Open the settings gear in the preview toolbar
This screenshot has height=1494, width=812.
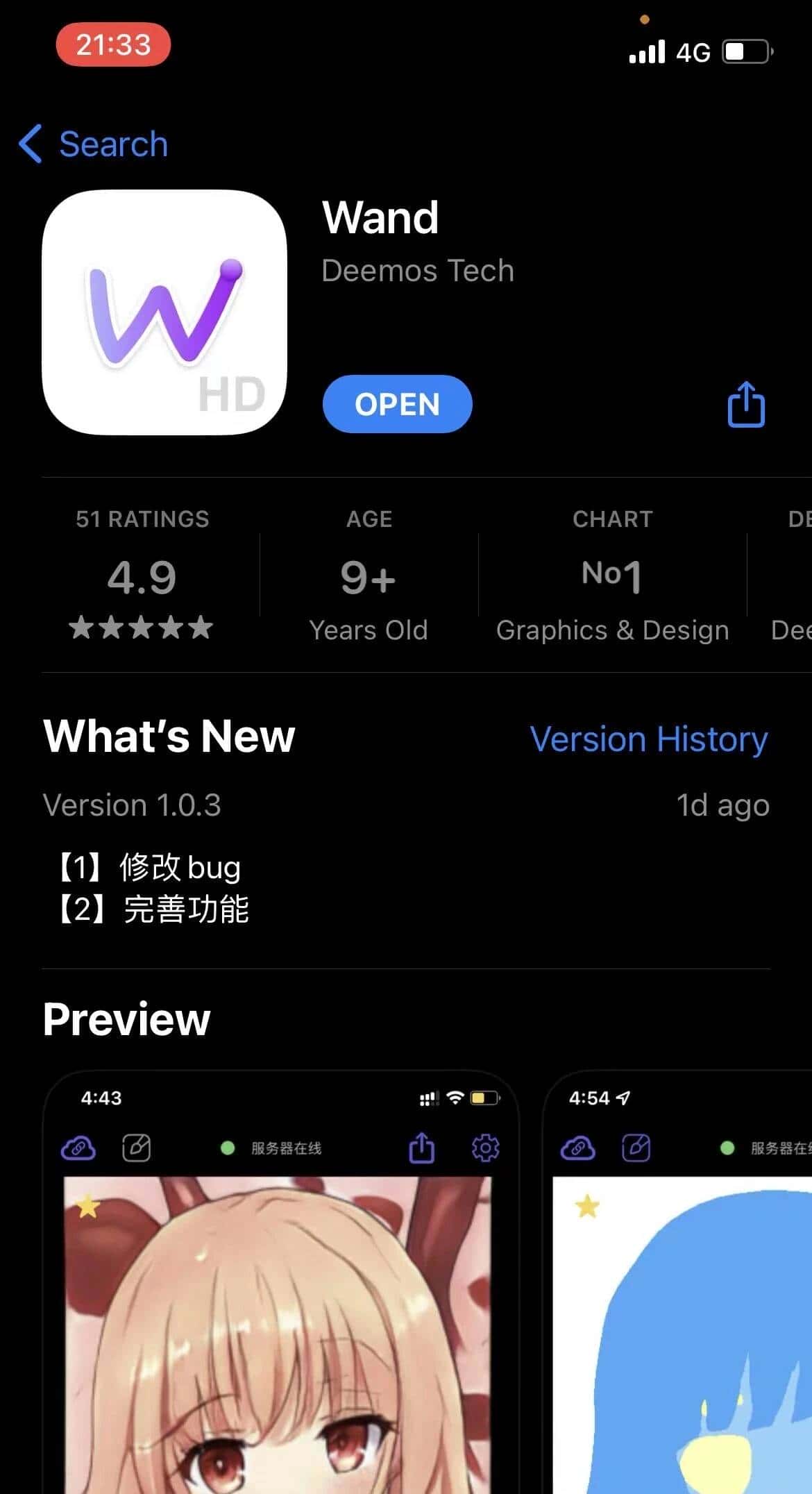[486, 1148]
